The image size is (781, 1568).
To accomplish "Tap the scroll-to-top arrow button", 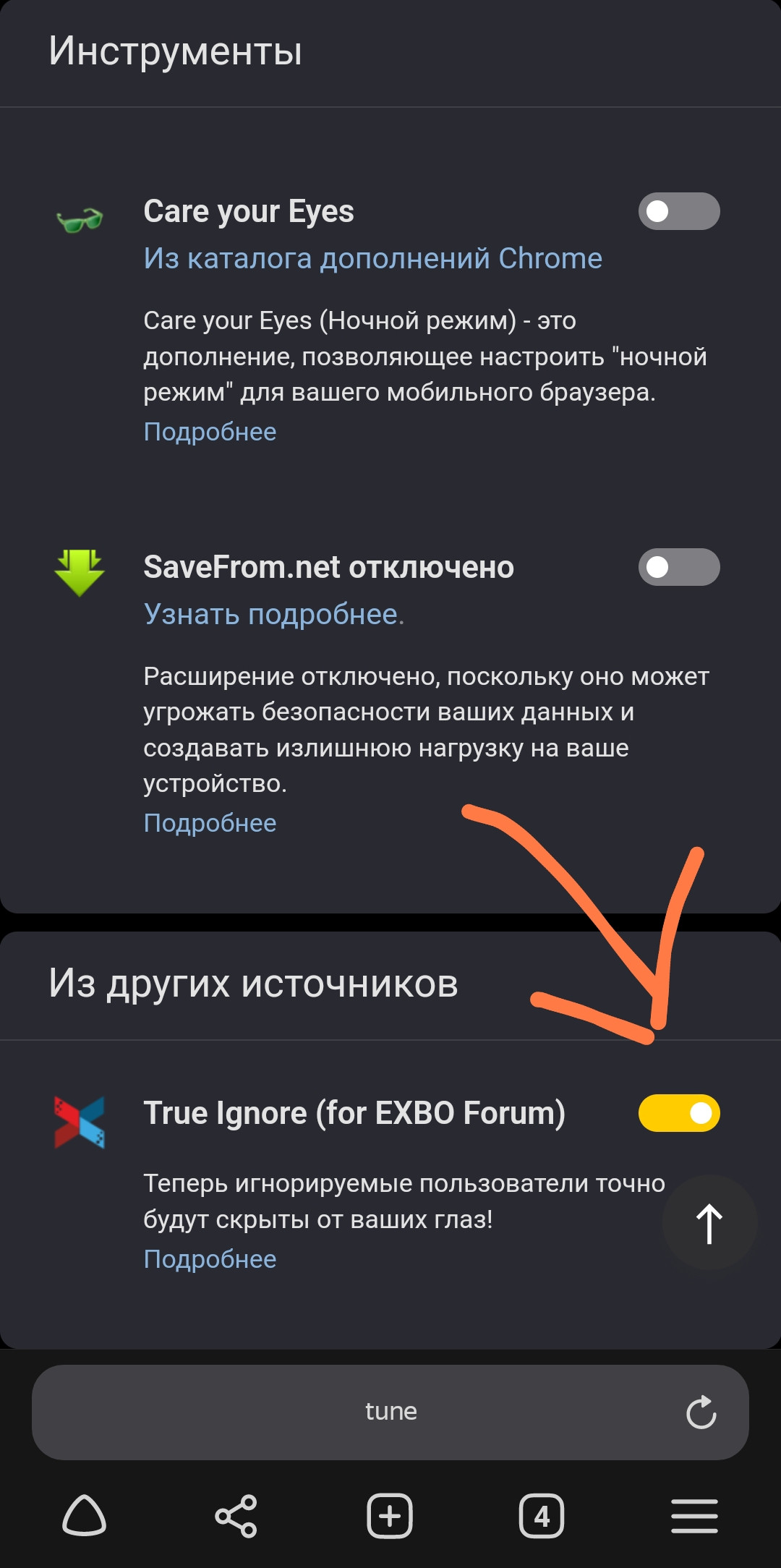I will [709, 1223].
